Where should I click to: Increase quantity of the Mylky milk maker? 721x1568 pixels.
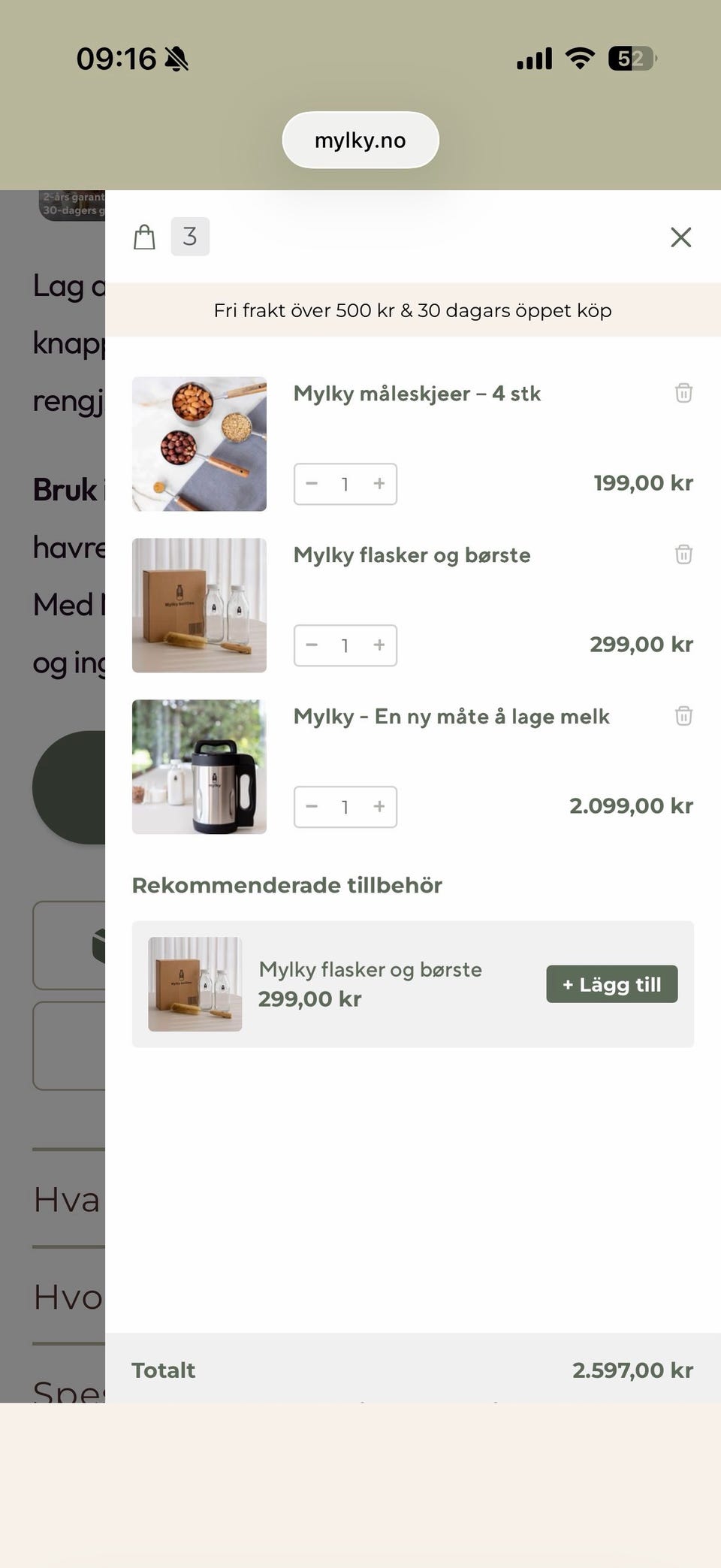379,807
